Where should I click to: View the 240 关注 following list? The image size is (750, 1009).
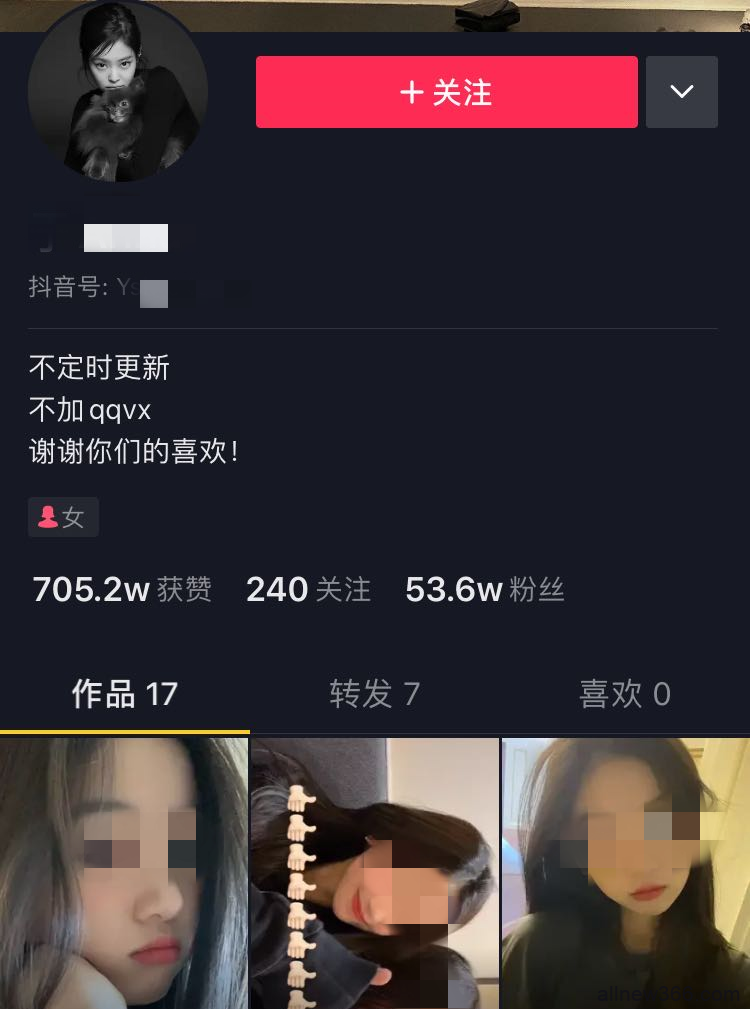click(x=308, y=590)
